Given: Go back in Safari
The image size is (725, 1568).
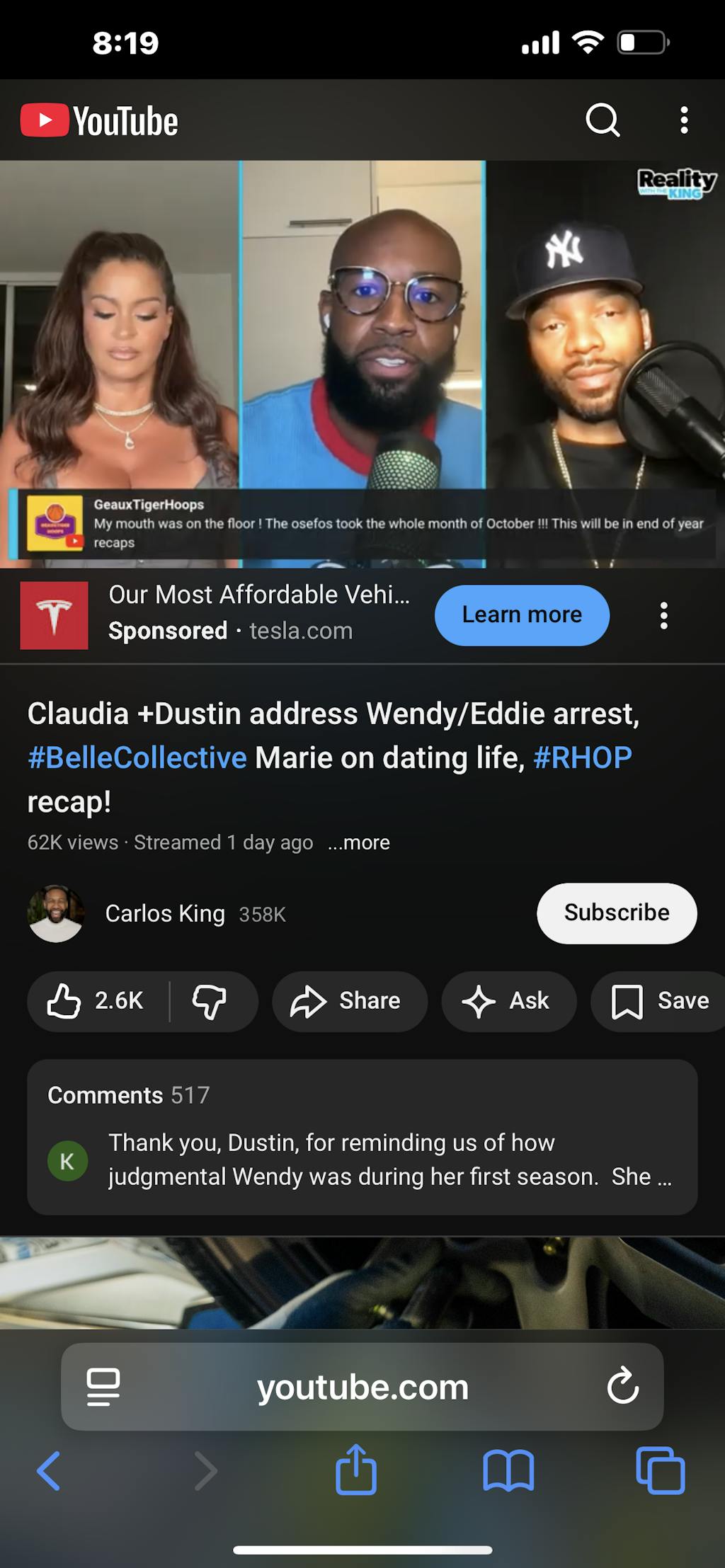Looking at the screenshot, I should (48, 1471).
